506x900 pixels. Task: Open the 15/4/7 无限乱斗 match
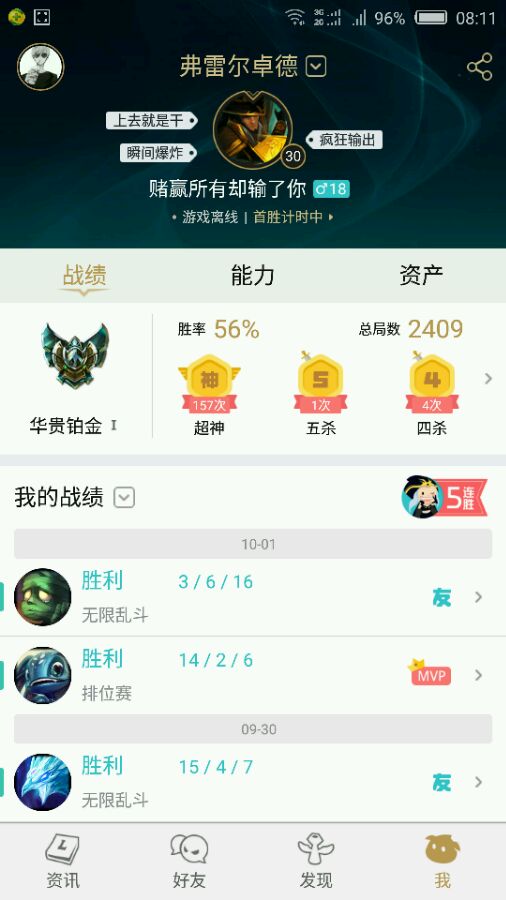253,782
